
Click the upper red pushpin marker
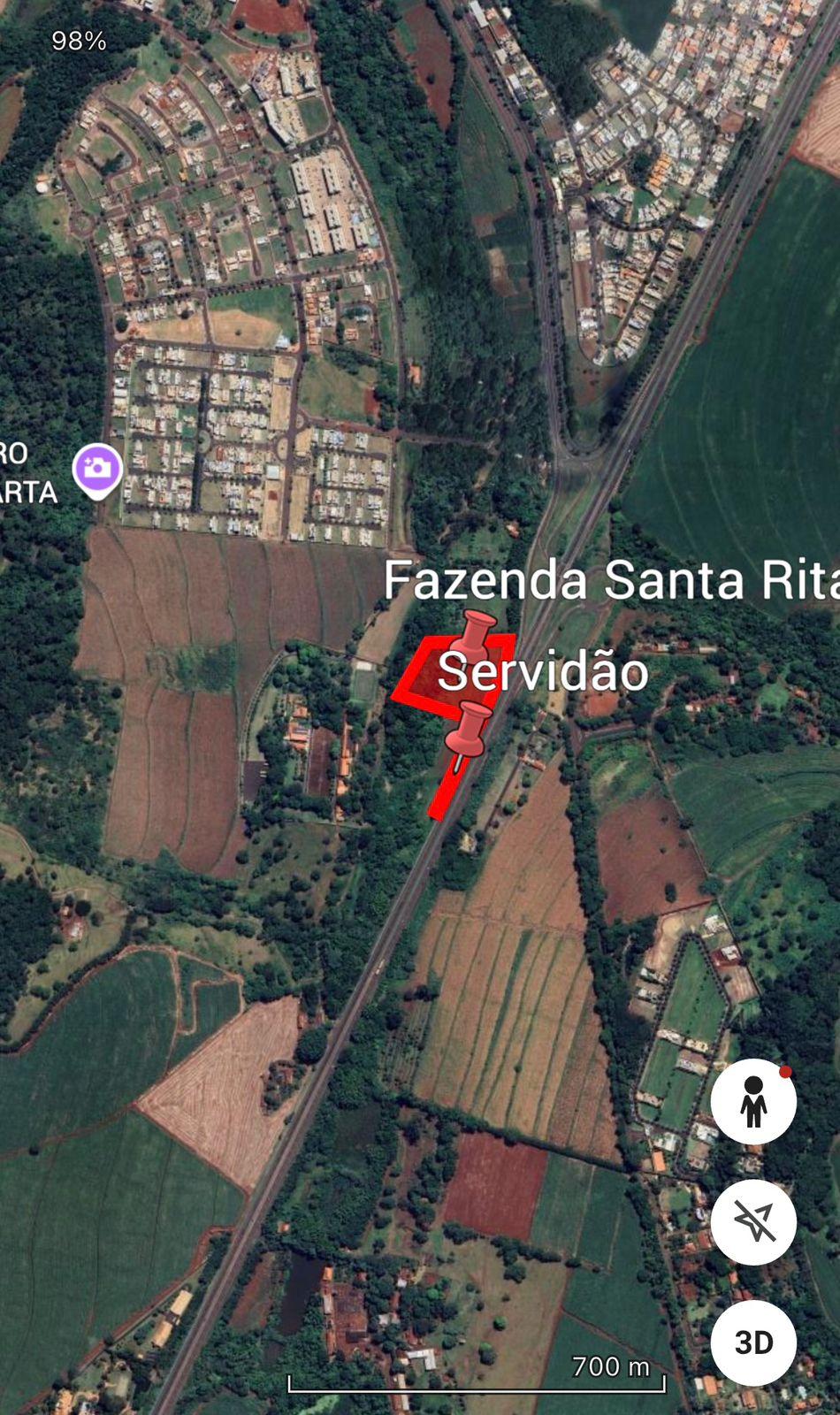click(472, 637)
